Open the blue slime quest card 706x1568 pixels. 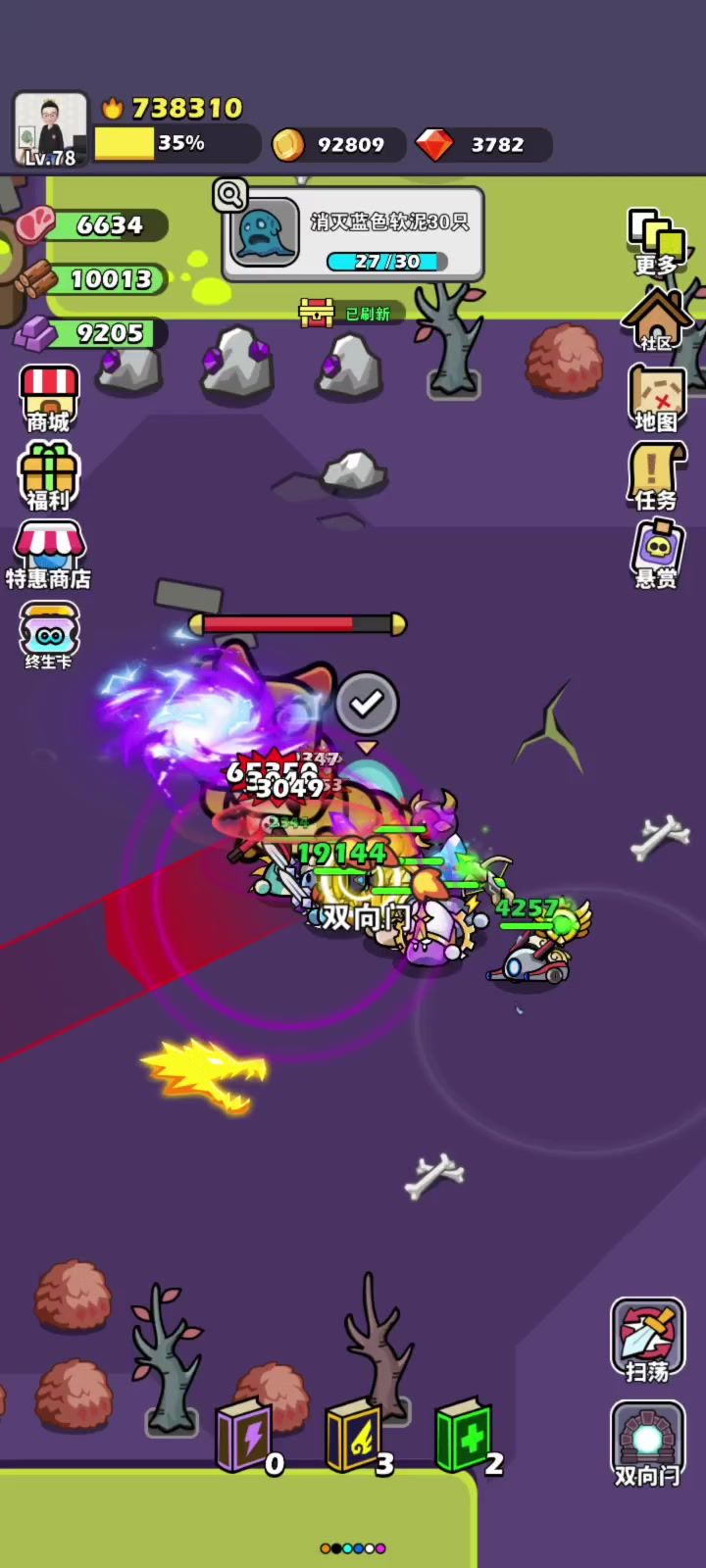click(x=355, y=235)
